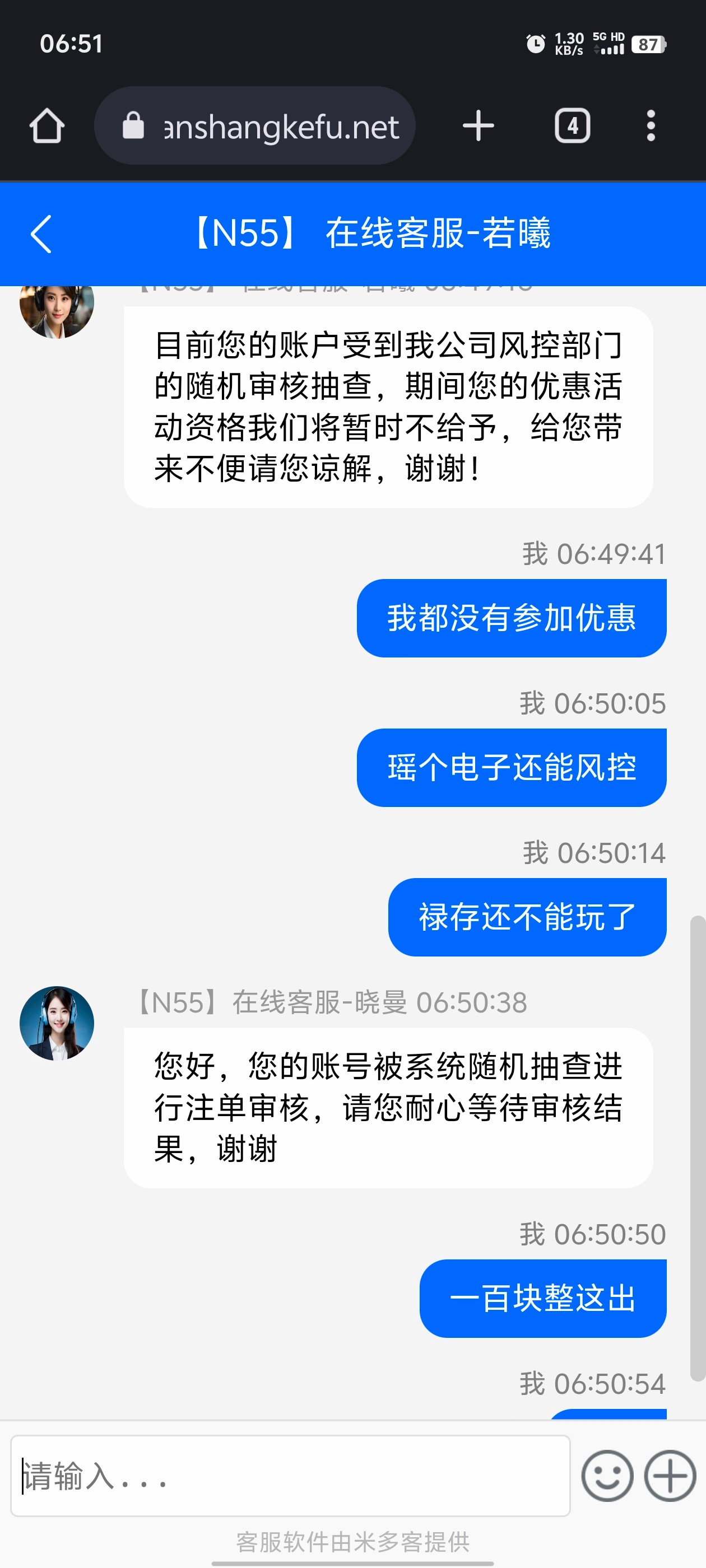Screen dimensions: 706x1568
Task: Open the browser overflow menu
Action: tap(651, 126)
